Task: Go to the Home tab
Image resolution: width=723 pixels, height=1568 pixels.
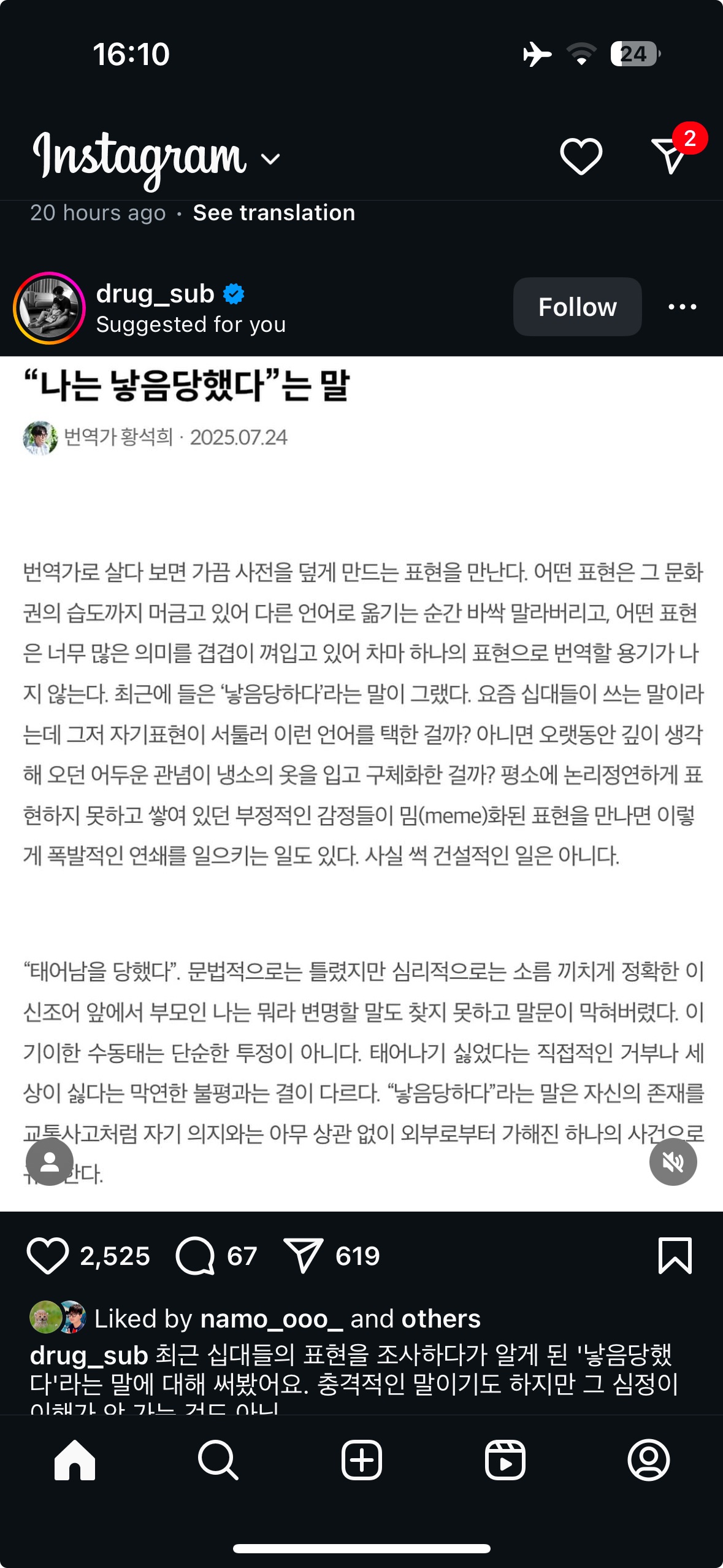Action: coord(75,1460)
